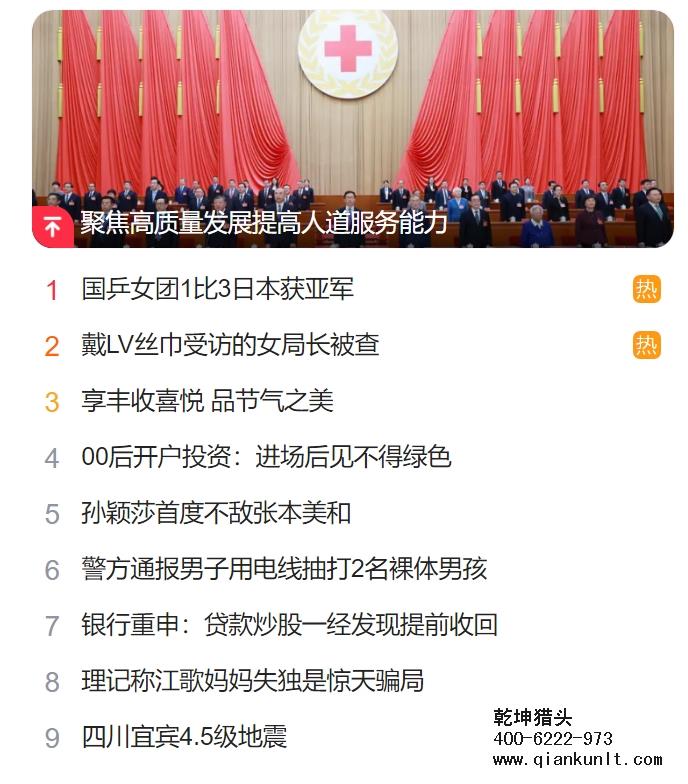The height and width of the screenshot is (784, 688).
Task: Open 享丰收喜悦 品节气之美
Action: (x=207, y=402)
